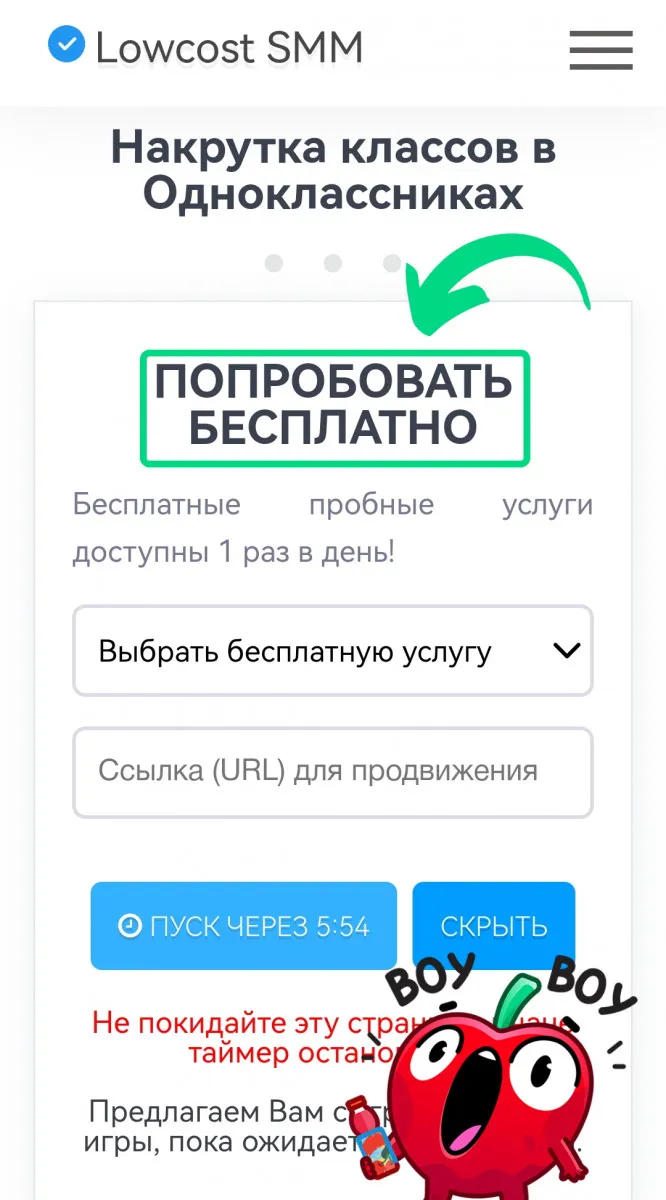Hide the free trial form with Скрыть
The height and width of the screenshot is (1200, 666).
pyautogui.click(x=494, y=926)
